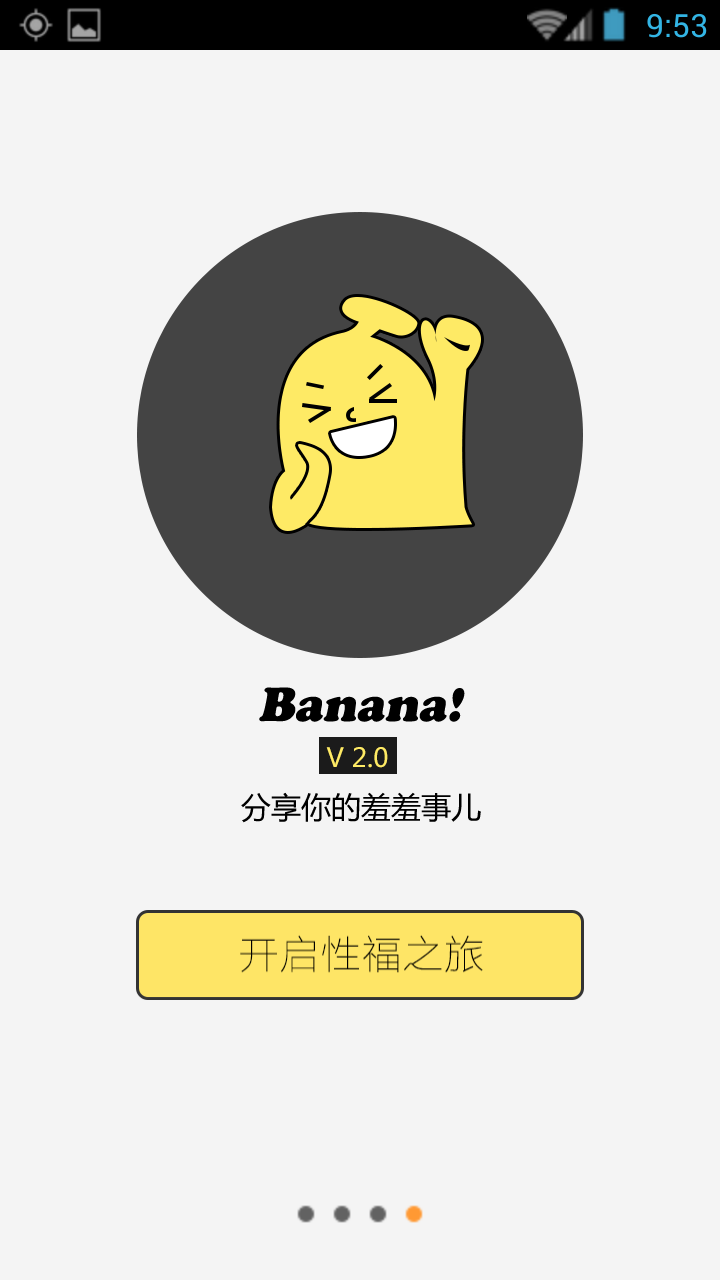The image size is (720, 1280).
Task: Click the 9:53 clock in status bar
Action: click(675, 24)
